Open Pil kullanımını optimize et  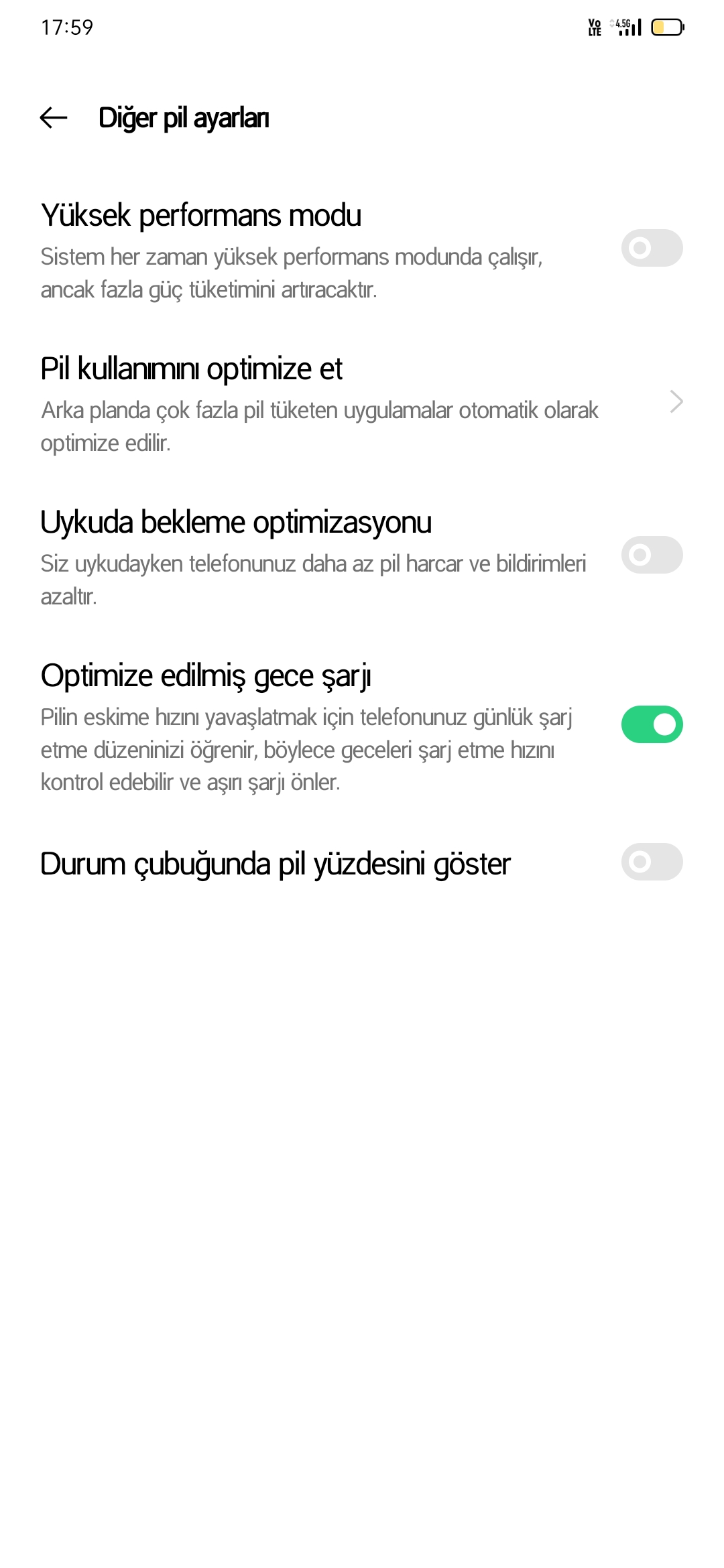pos(362,402)
